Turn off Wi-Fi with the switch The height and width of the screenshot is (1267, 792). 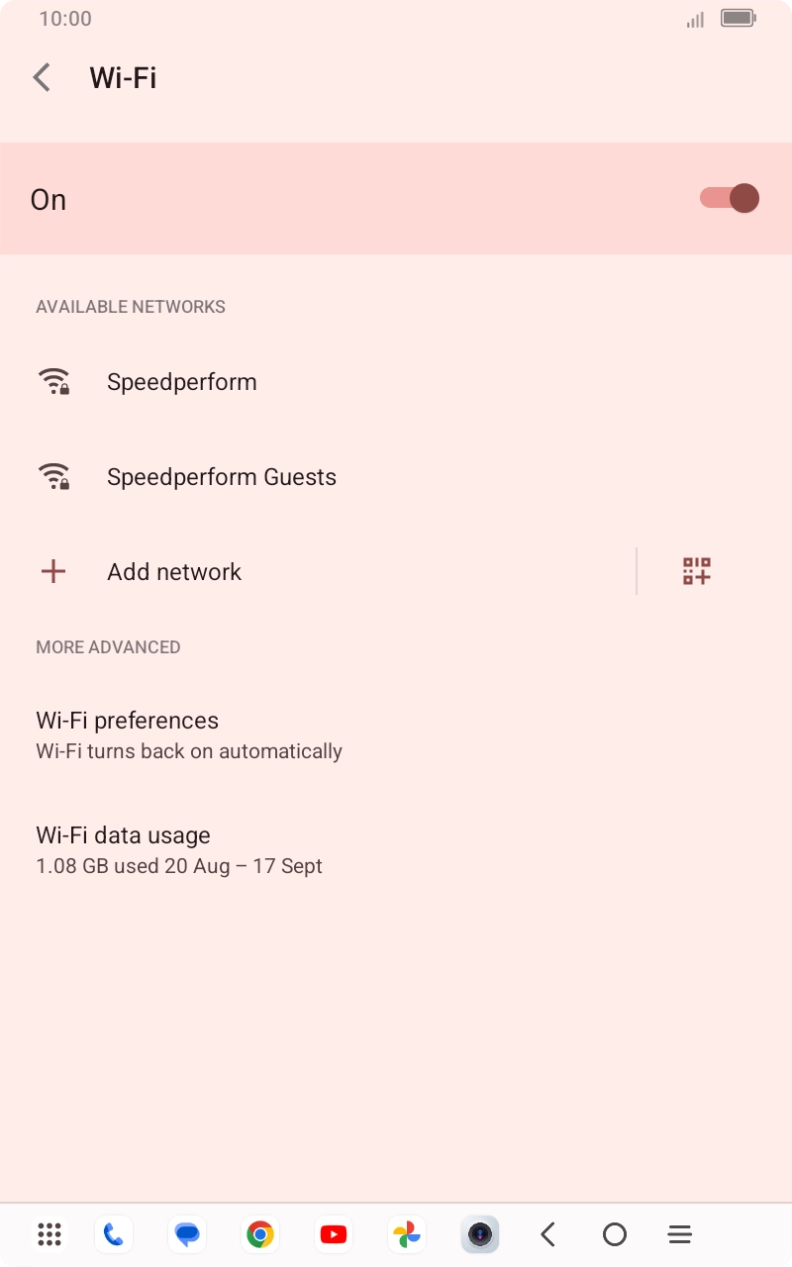coord(728,198)
